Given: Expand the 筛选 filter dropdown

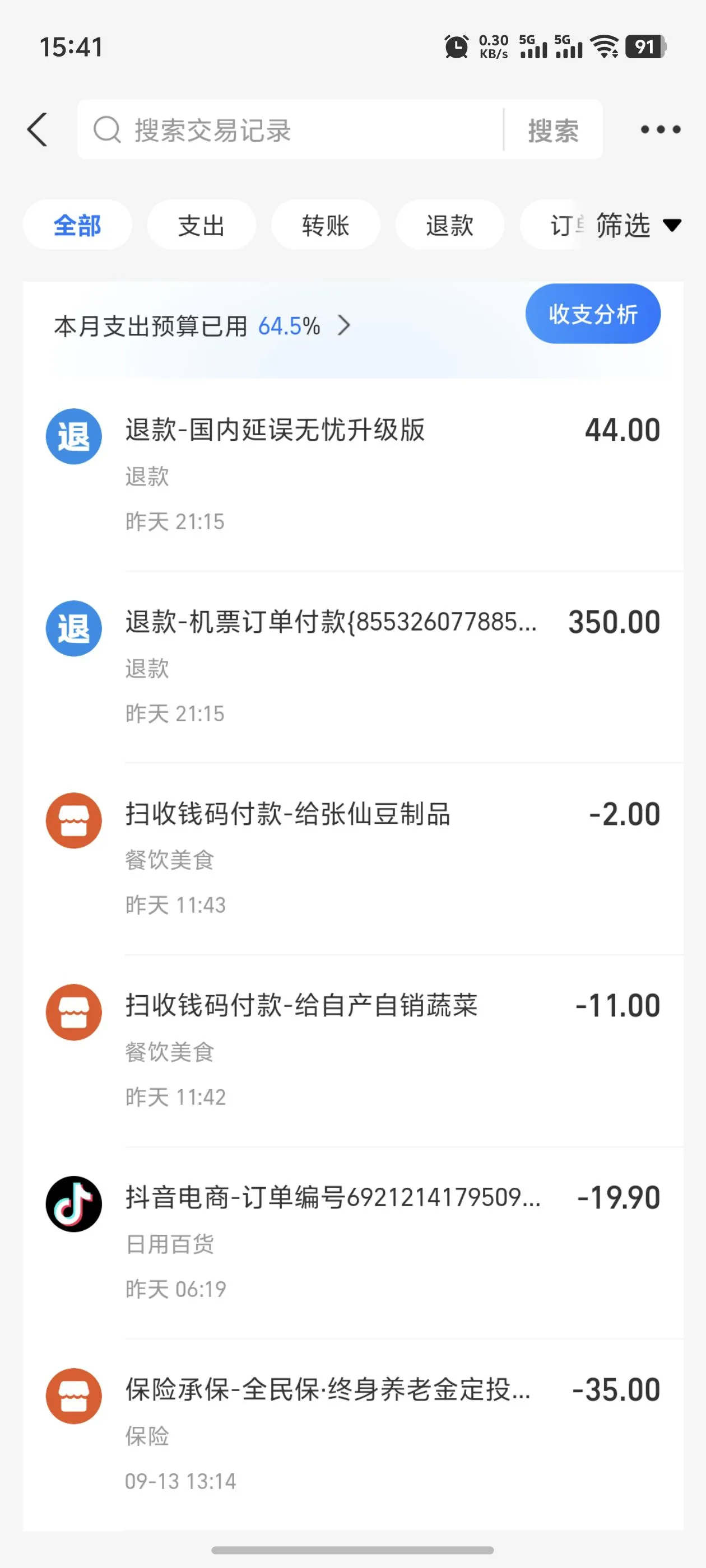Looking at the screenshot, I should [x=637, y=225].
